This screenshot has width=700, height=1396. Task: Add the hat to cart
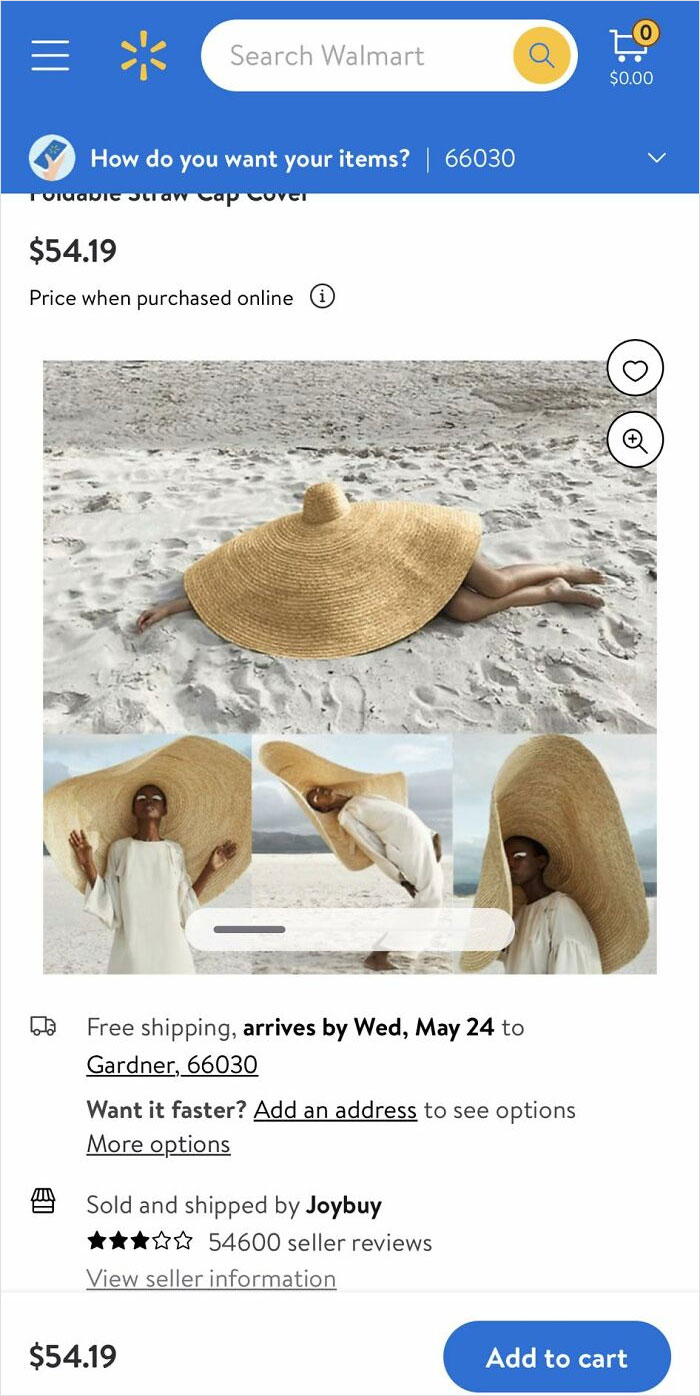pos(556,1357)
